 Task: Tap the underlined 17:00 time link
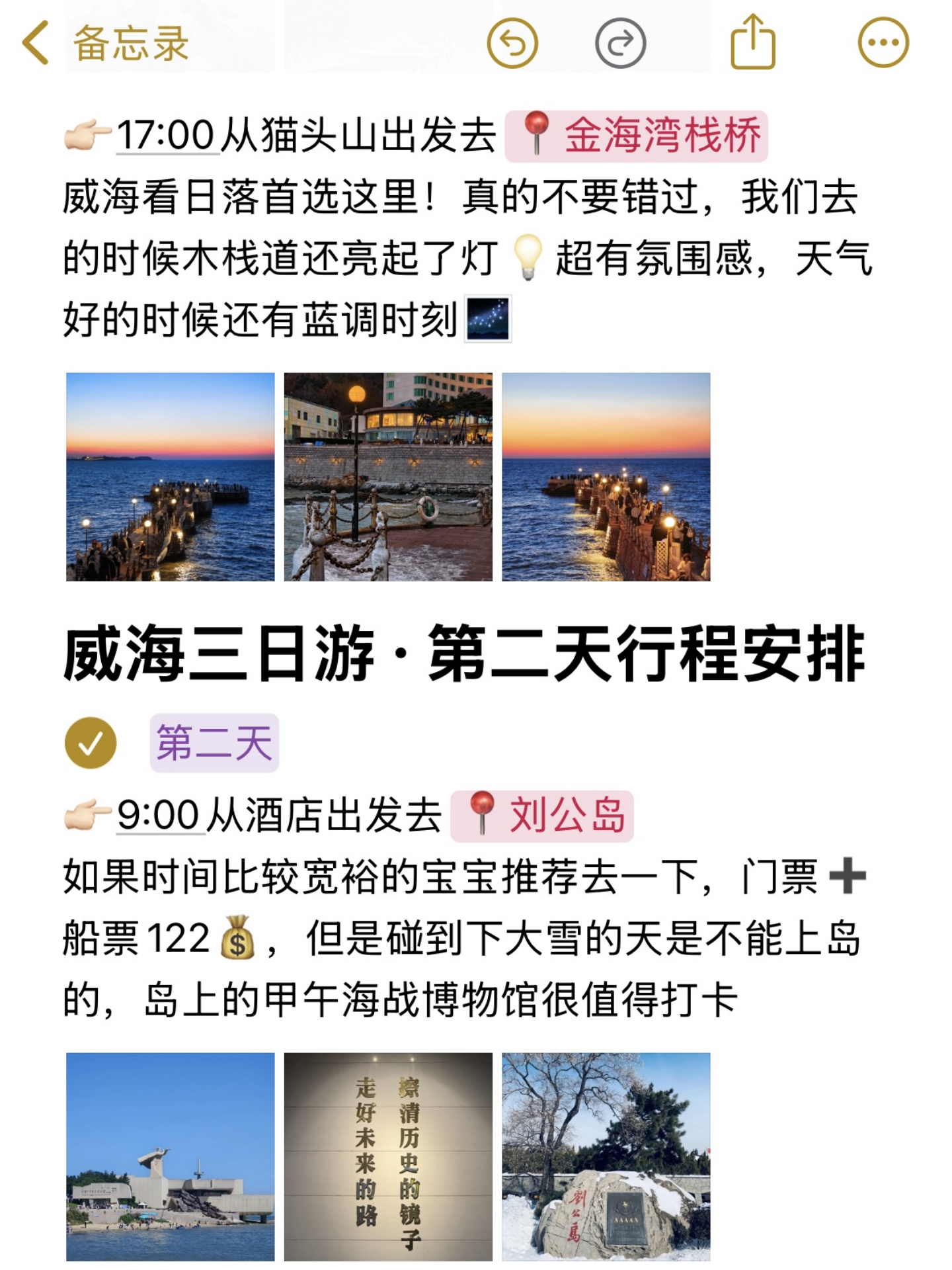point(167,135)
